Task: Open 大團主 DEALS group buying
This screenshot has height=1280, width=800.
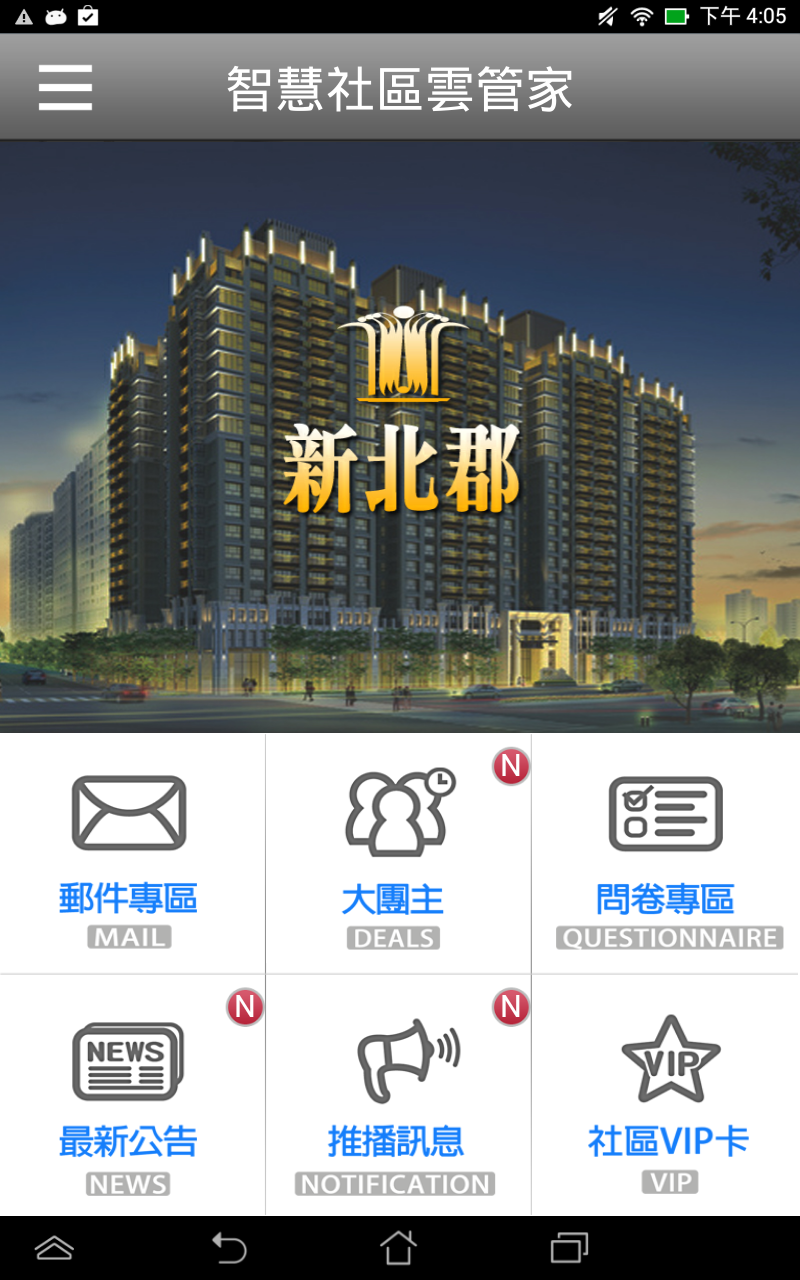Action: click(397, 853)
